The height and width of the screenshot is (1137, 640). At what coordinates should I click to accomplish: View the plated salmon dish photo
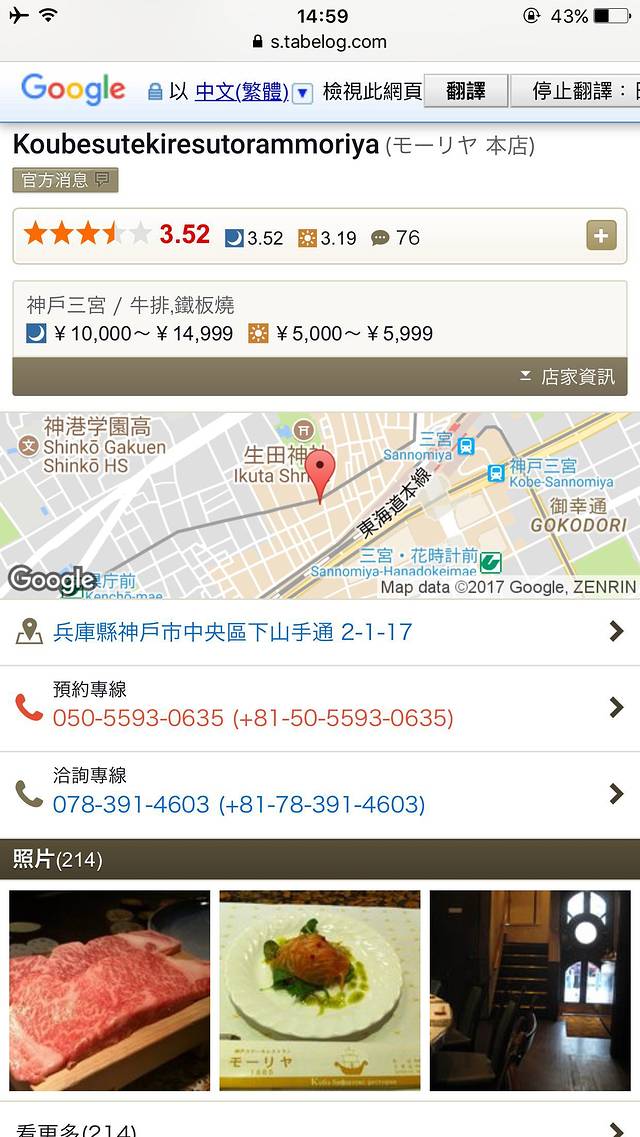pyautogui.click(x=320, y=990)
